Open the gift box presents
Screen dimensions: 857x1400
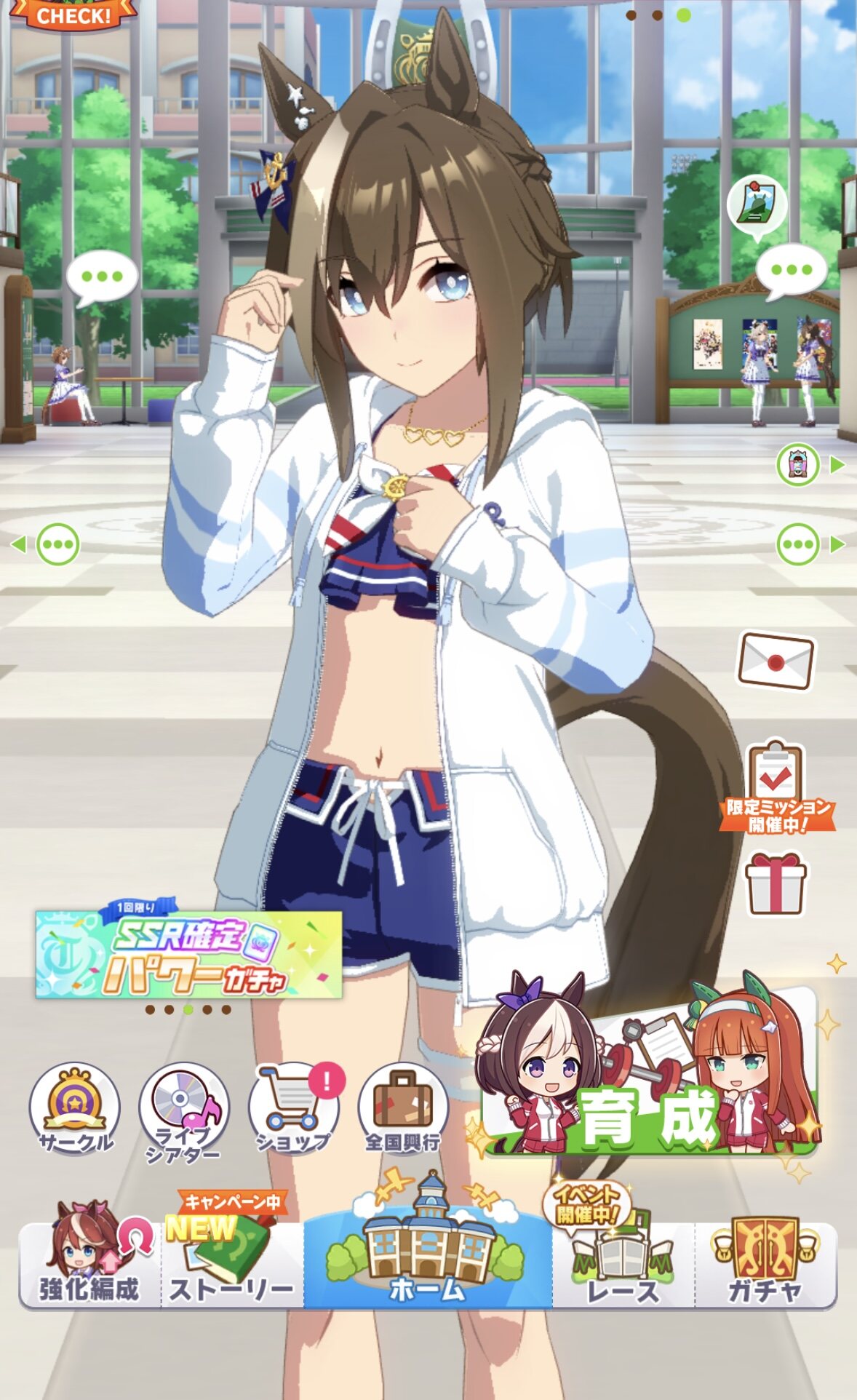776,883
